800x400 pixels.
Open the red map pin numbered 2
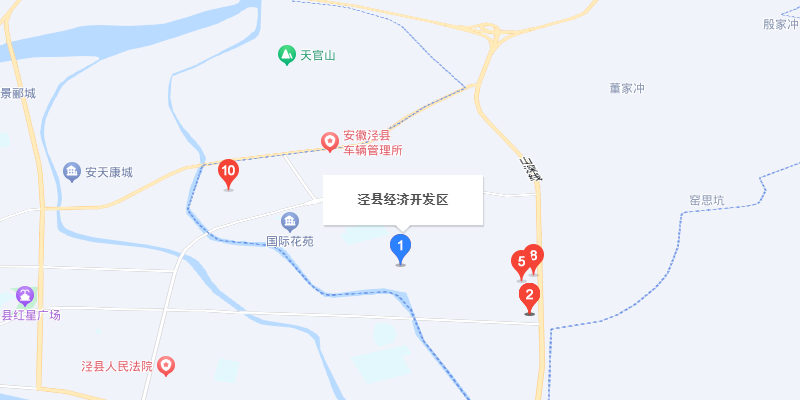click(x=530, y=296)
